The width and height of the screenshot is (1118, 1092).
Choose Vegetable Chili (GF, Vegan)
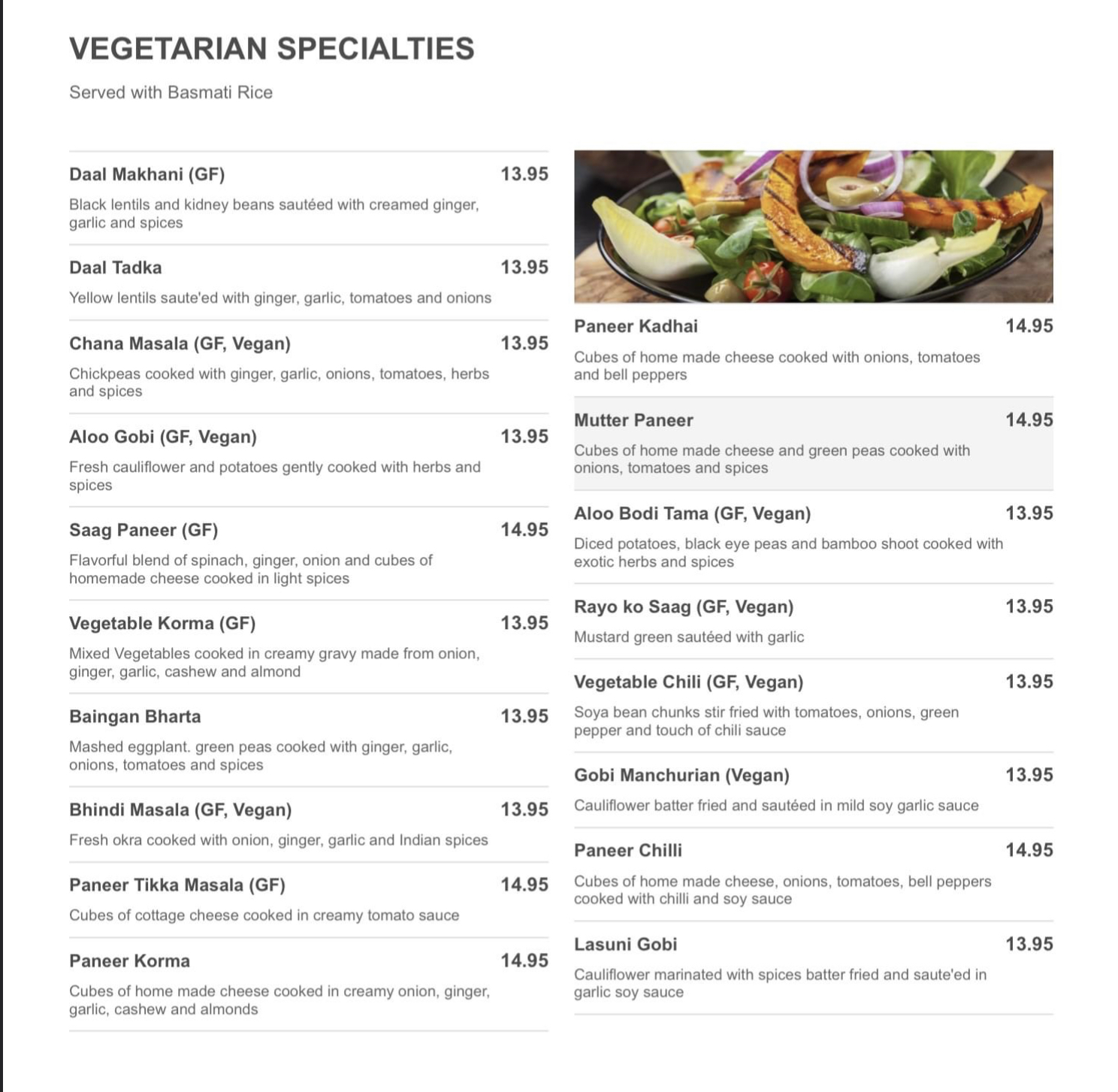pos(814,705)
